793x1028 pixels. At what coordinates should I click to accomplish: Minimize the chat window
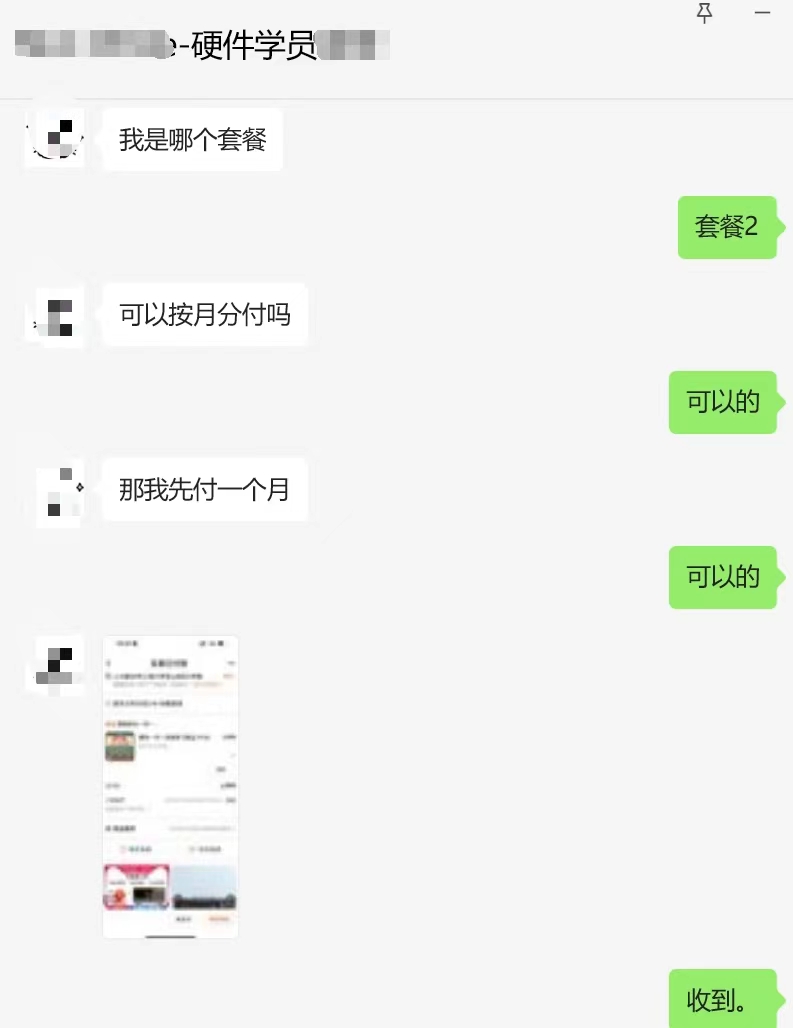[762, 13]
